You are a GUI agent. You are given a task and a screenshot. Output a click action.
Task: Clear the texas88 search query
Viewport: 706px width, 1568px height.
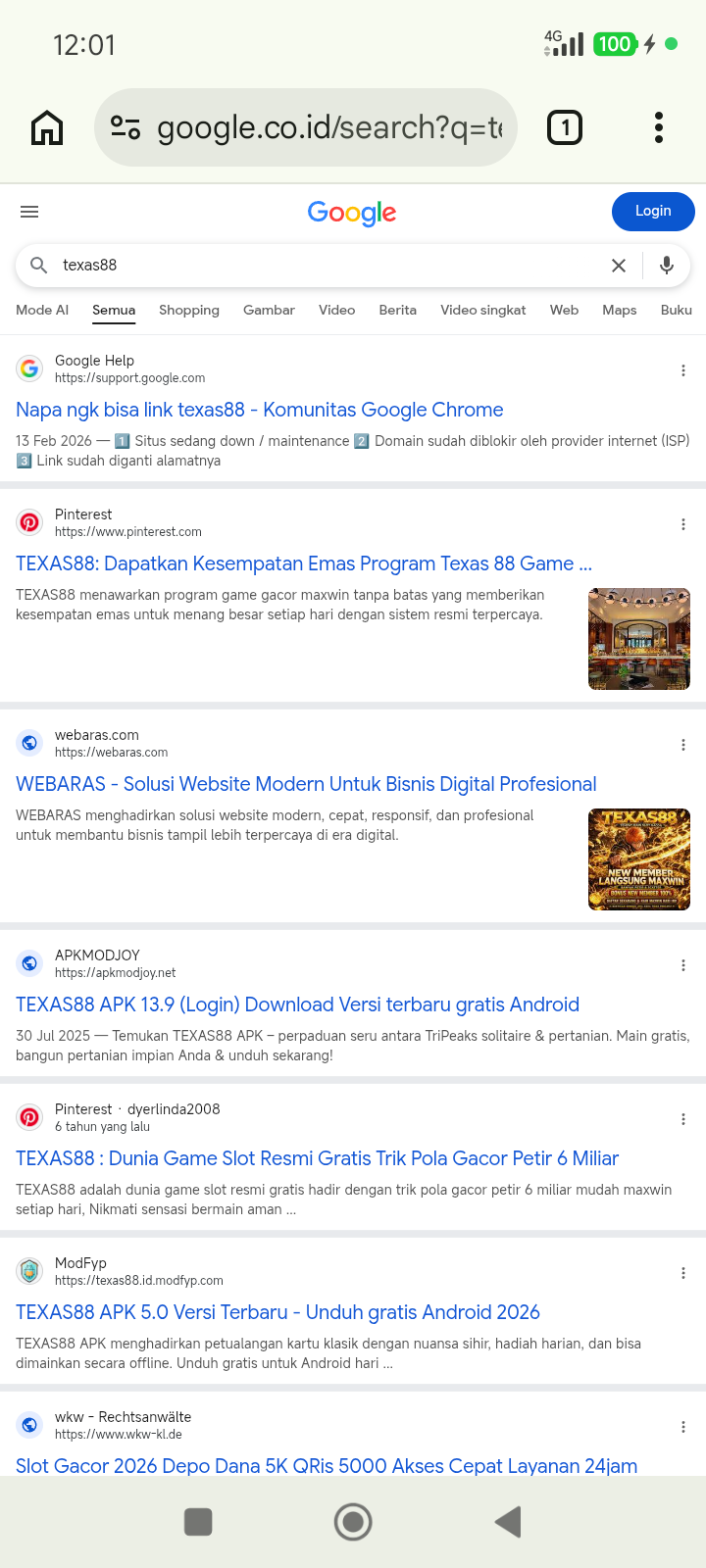[619, 266]
